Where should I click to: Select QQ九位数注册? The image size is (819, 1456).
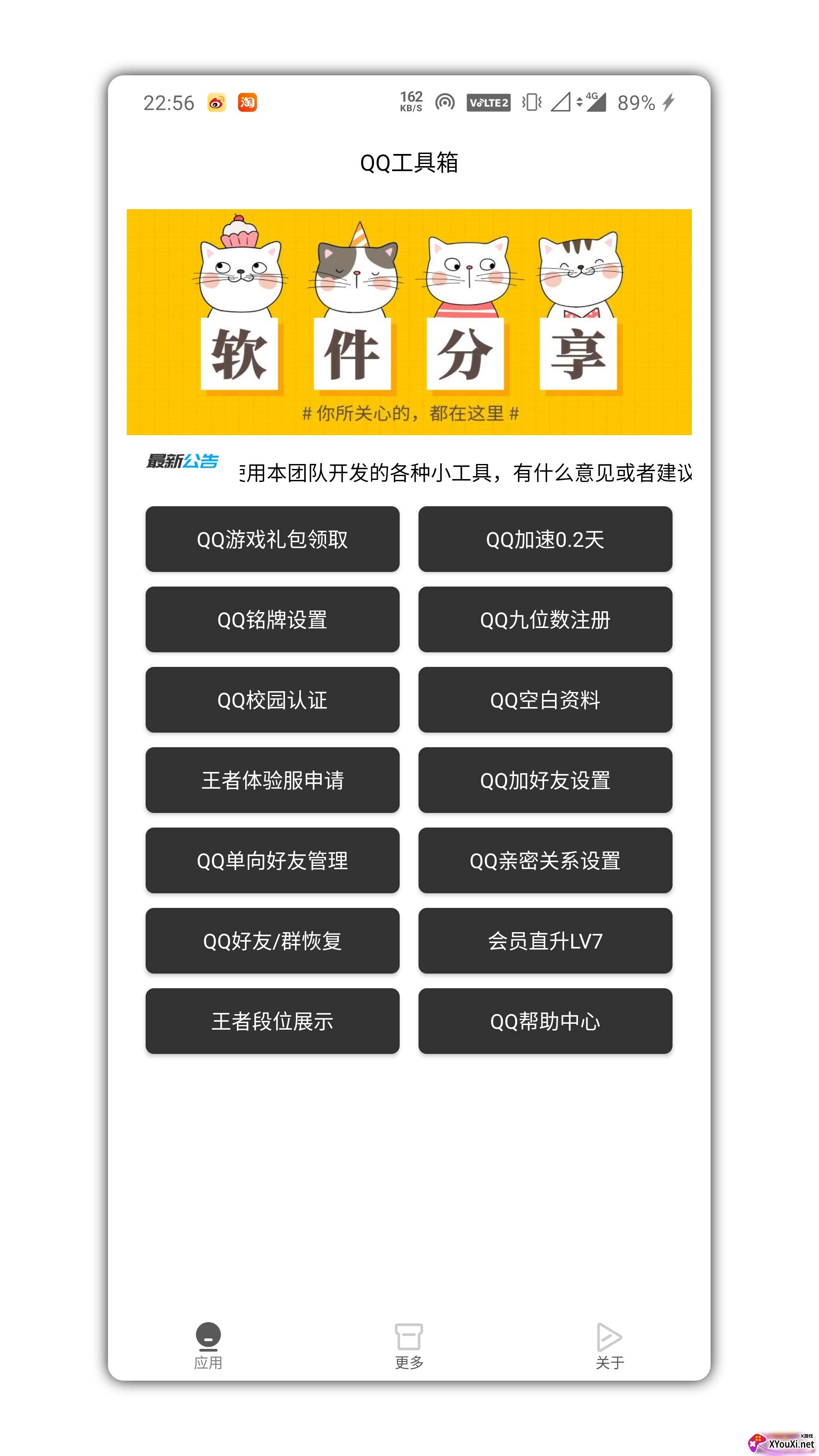coord(545,620)
